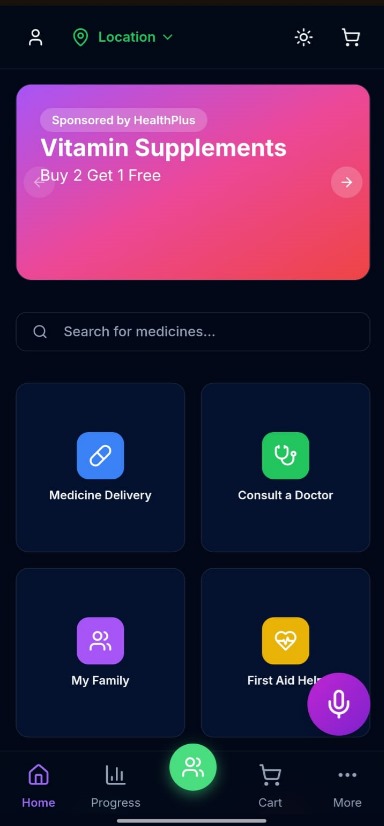Switch to the Progress tab
This screenshot has width=384, height=826.
pos(115,786)
